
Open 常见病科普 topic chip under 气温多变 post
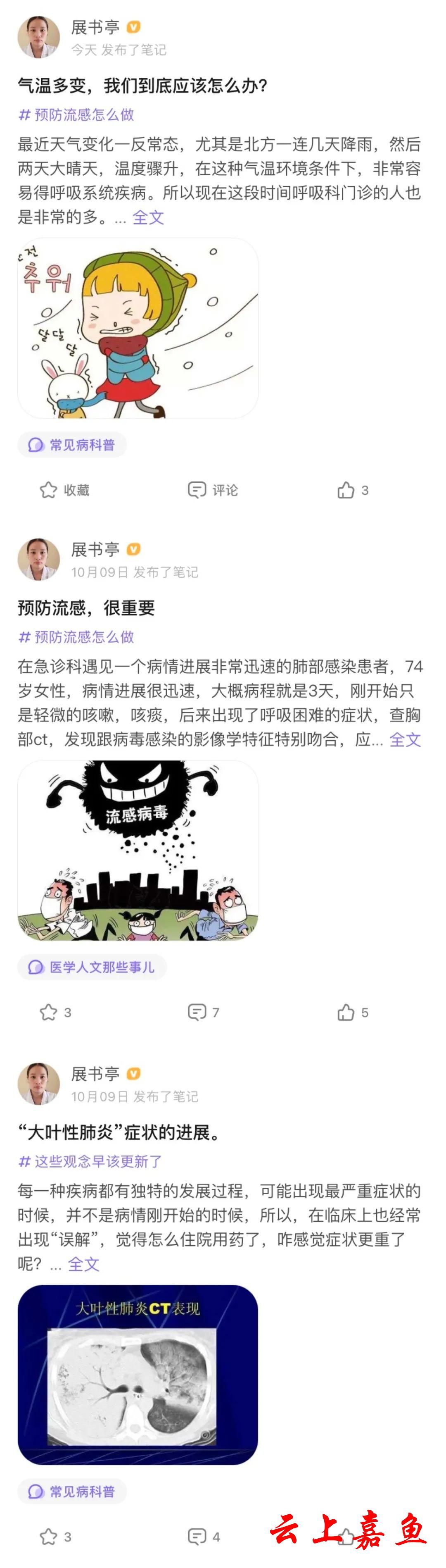point(72,445)
